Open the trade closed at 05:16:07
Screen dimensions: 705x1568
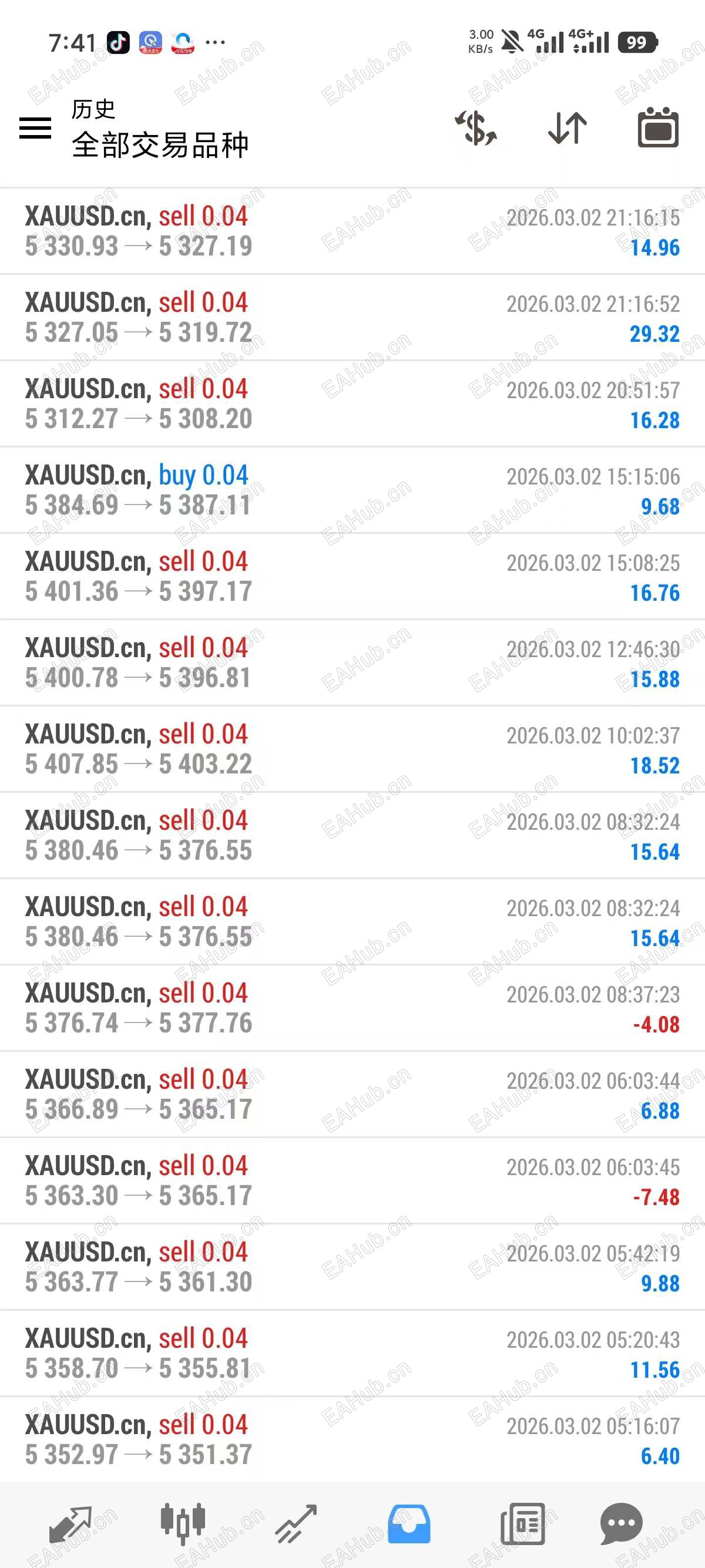(352, 1440)
